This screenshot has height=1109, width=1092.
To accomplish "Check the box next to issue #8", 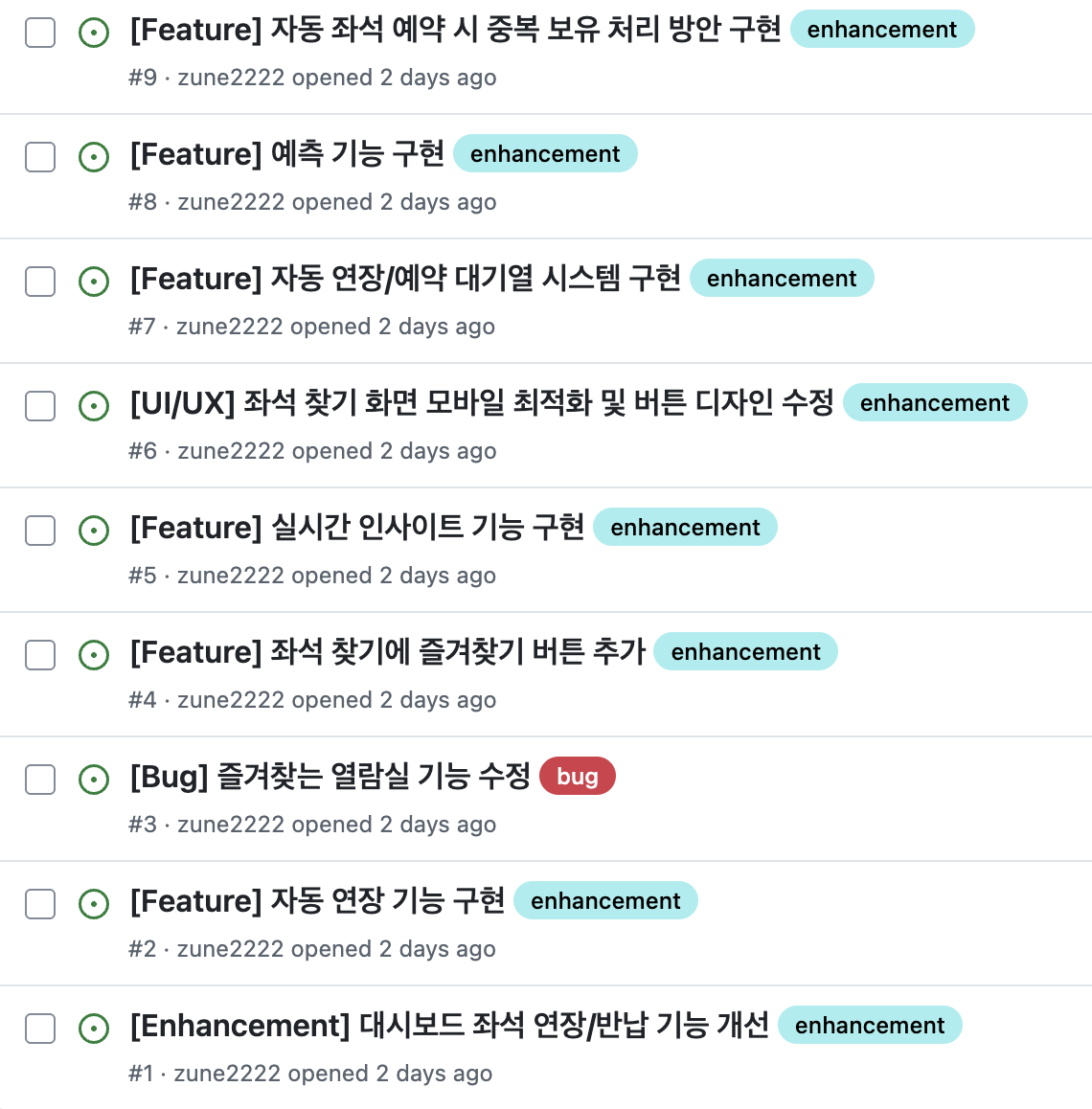I will click(40, 157).
